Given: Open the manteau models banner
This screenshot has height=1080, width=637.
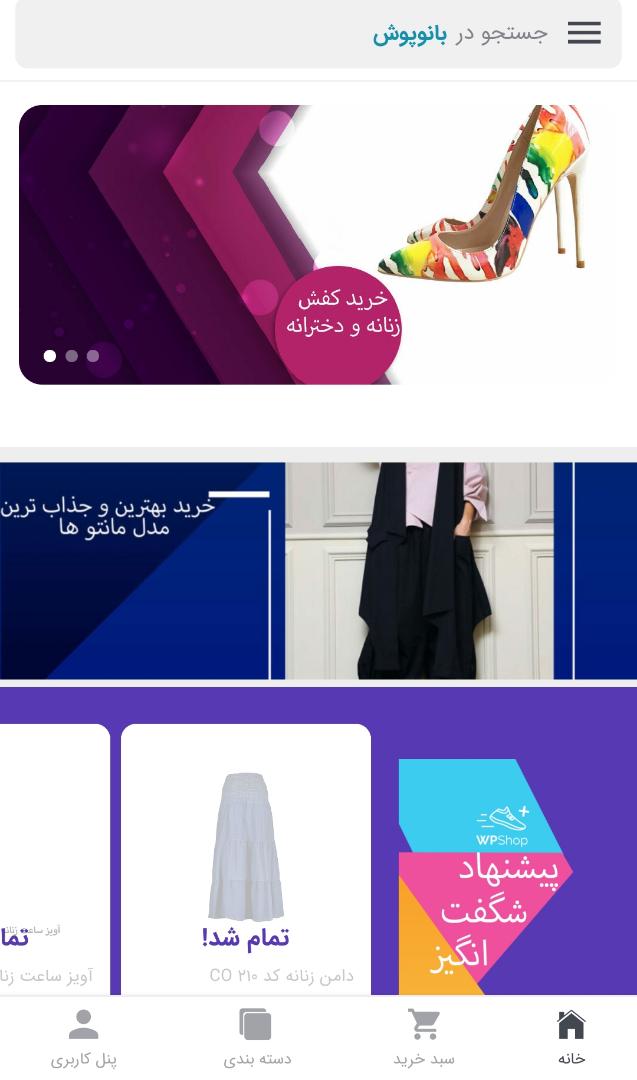Looking at the screenshot, I should (x=318, y=570).
